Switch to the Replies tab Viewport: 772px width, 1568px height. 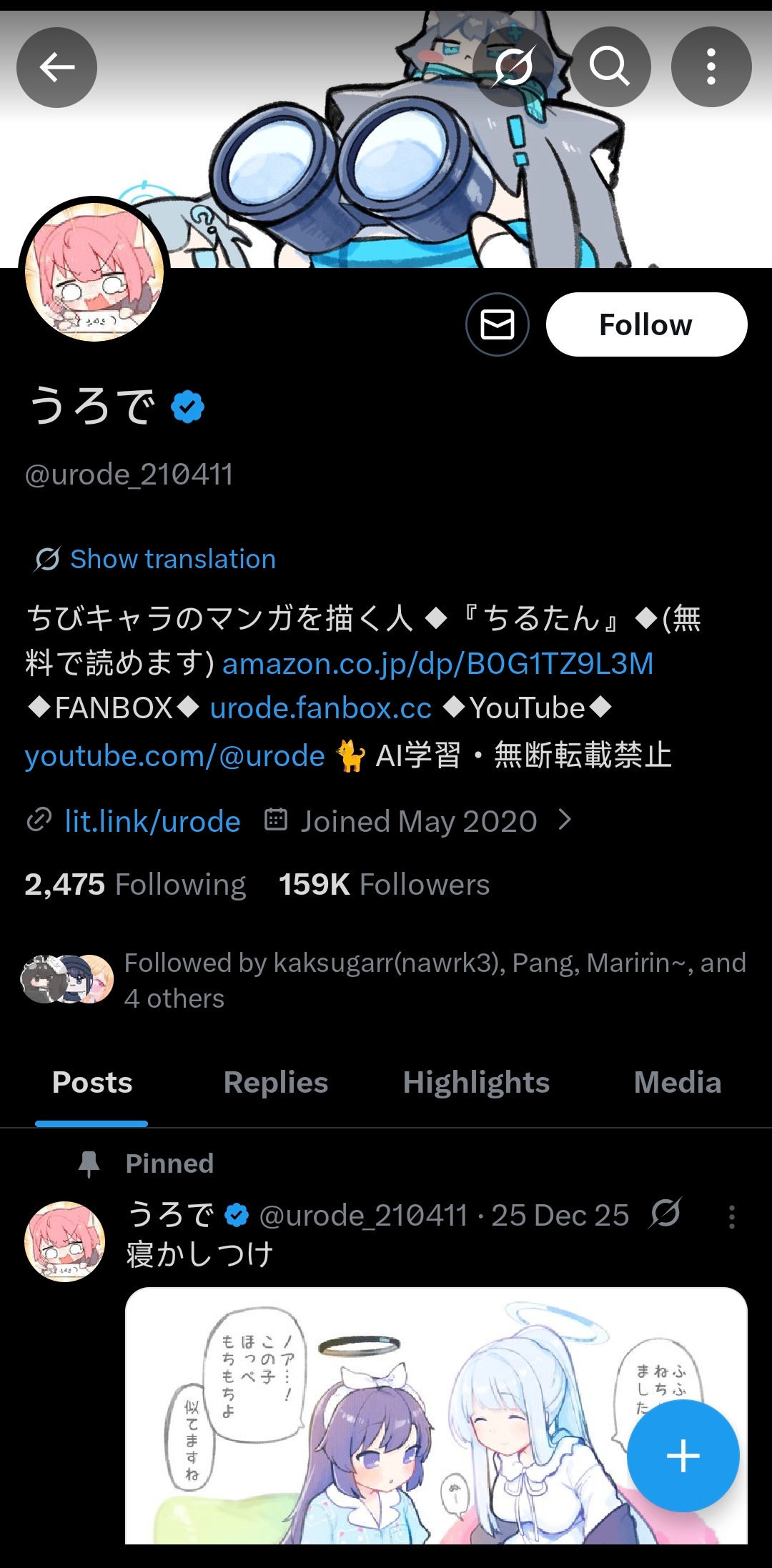click(x=276, y=1083)
